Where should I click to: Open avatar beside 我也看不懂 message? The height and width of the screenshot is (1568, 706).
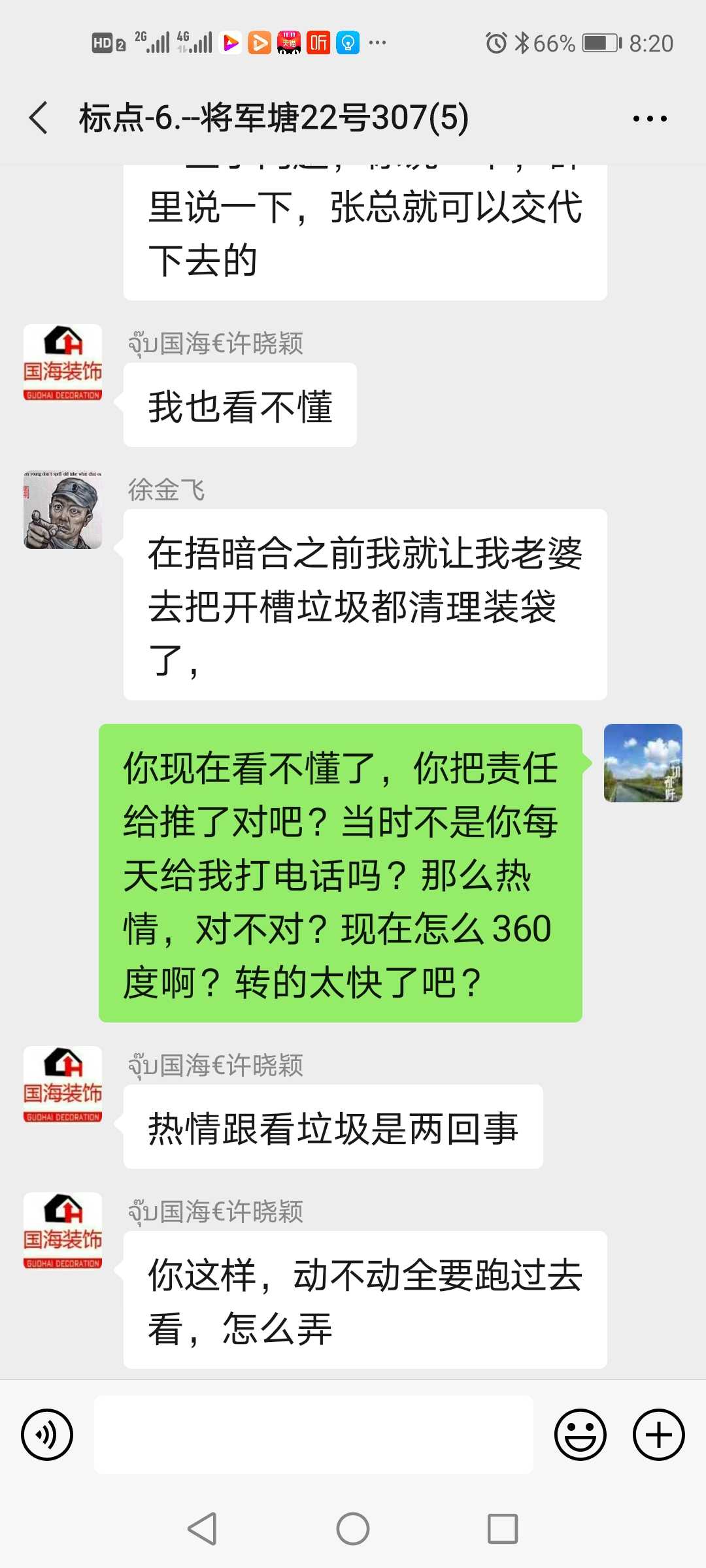pos(63,363)
